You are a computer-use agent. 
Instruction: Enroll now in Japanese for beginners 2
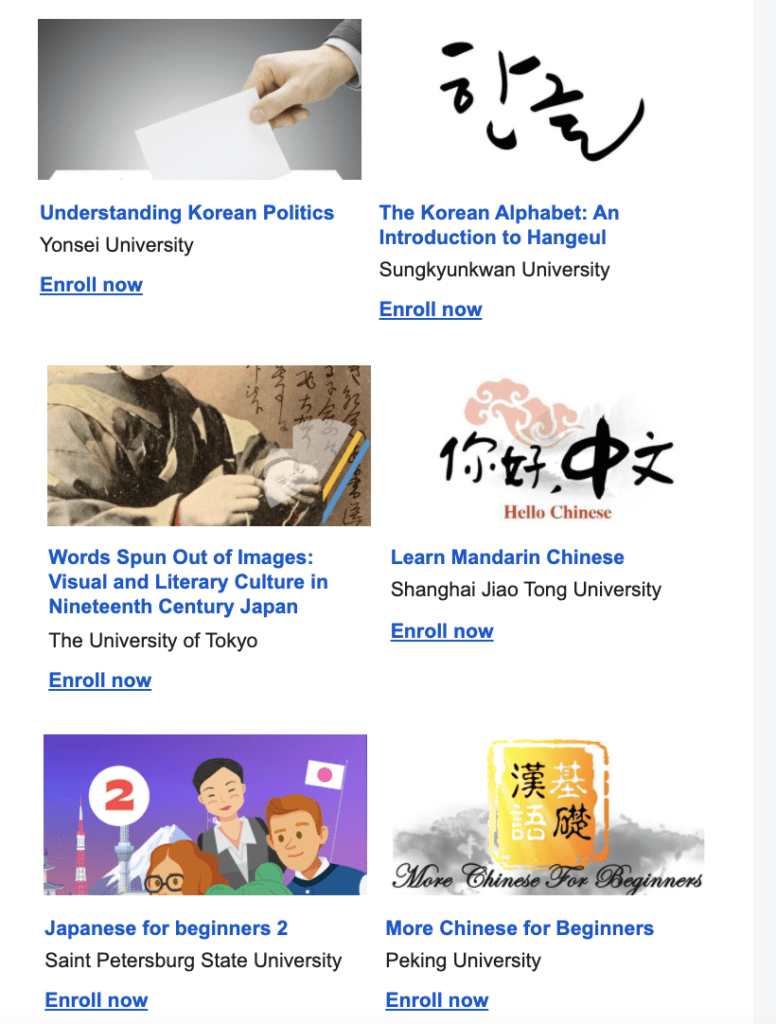coord(96,1000)
